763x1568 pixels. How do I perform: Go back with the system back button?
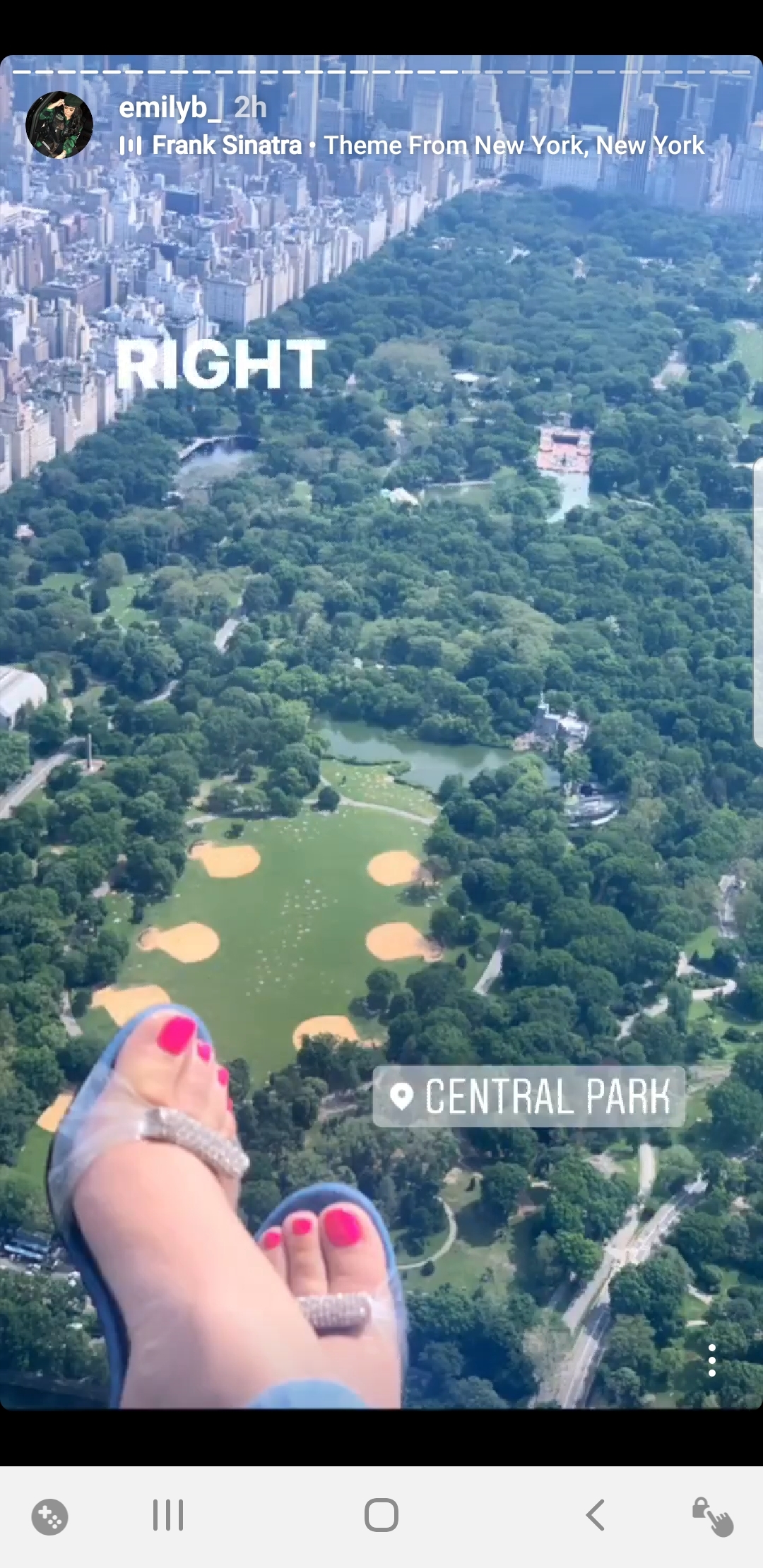(596, 1515)
